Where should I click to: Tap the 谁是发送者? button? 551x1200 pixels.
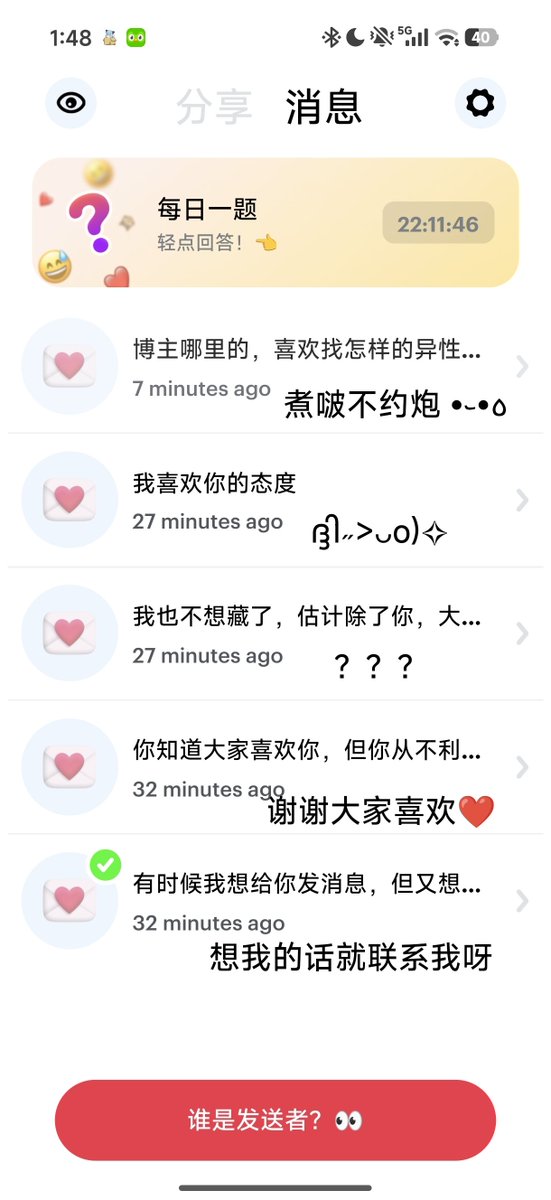(x=275, y=1120)
